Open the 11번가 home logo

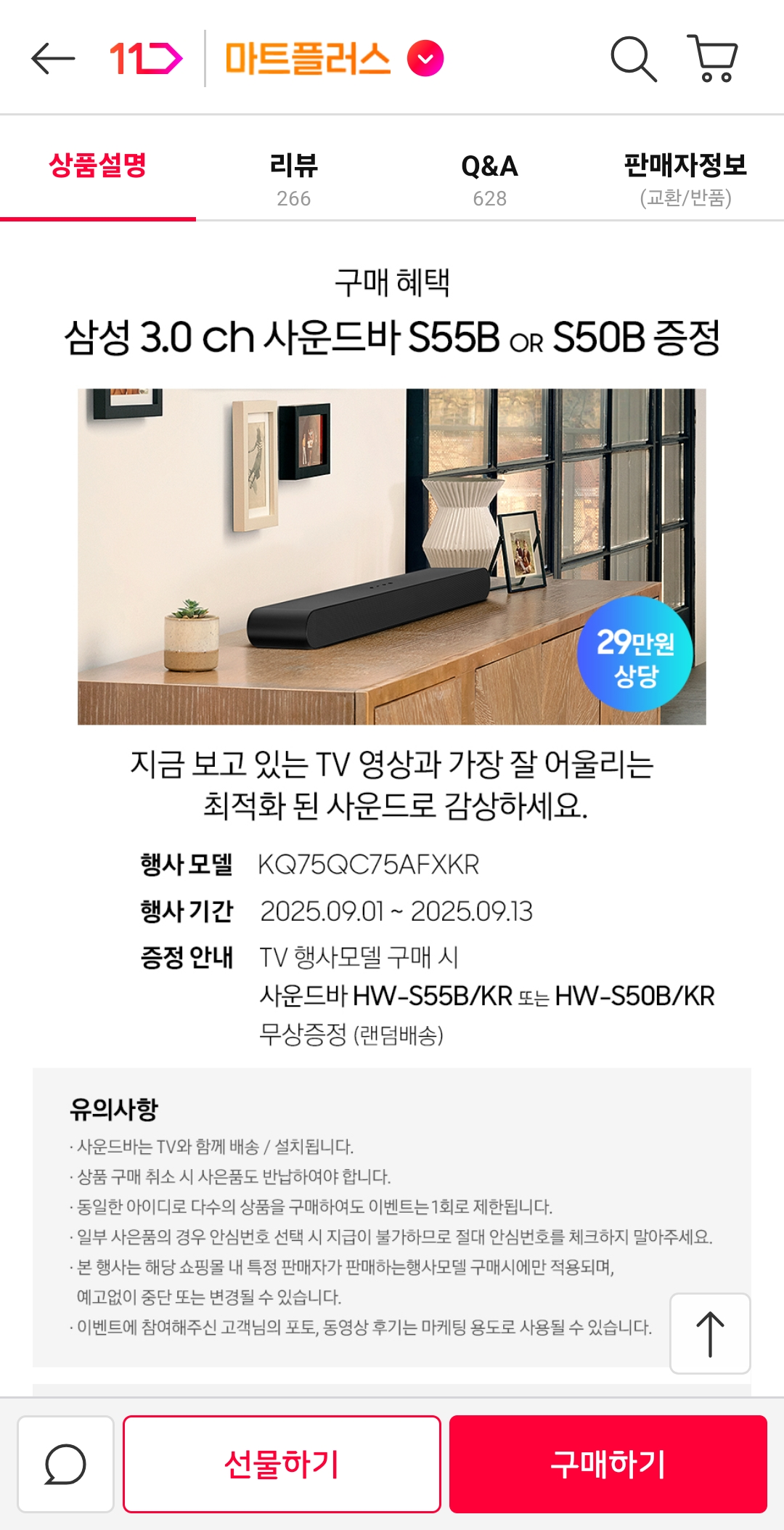coord(146,59)
